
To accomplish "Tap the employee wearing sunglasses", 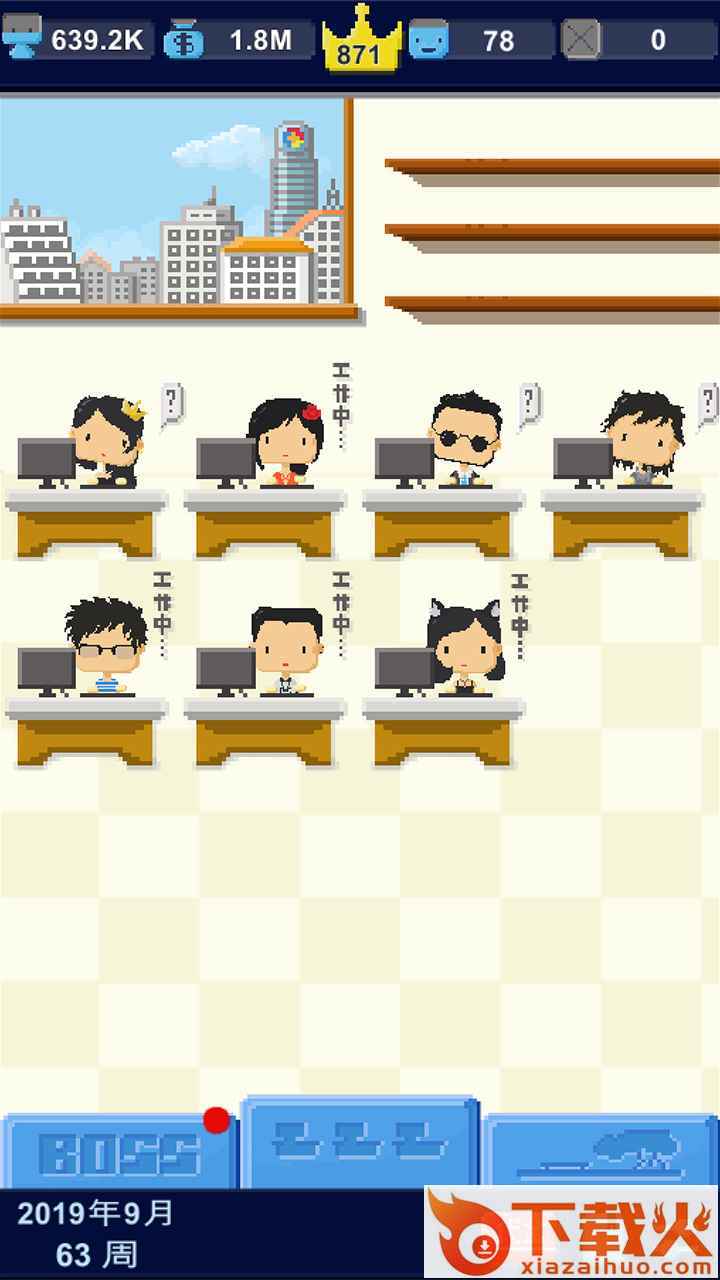I will click(x=465, y=440).
